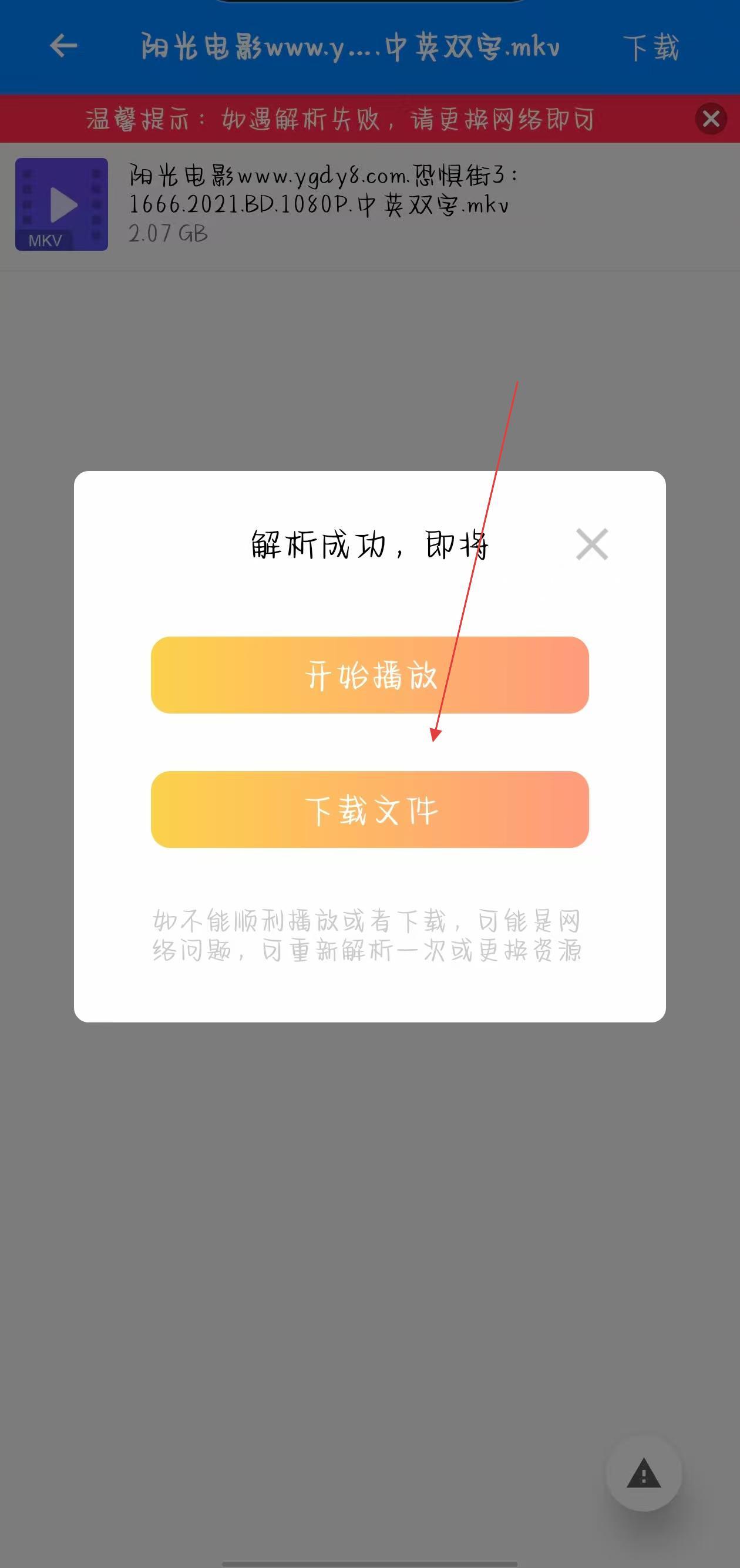This screenshot has width=740, height=1568.
Task: Tap the floating warning triangle button
Action: (x=643, y=1473)
